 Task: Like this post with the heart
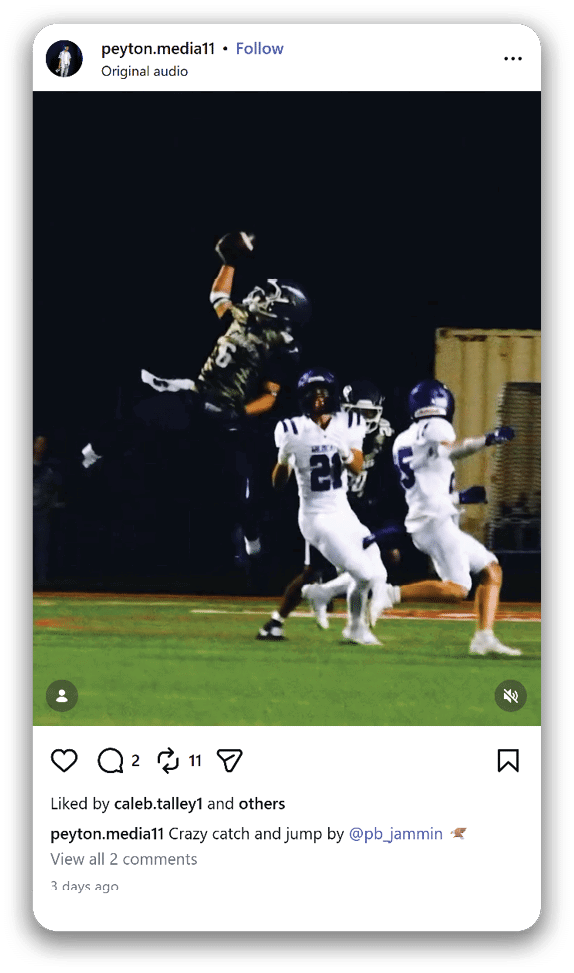[x=64, y=760]
